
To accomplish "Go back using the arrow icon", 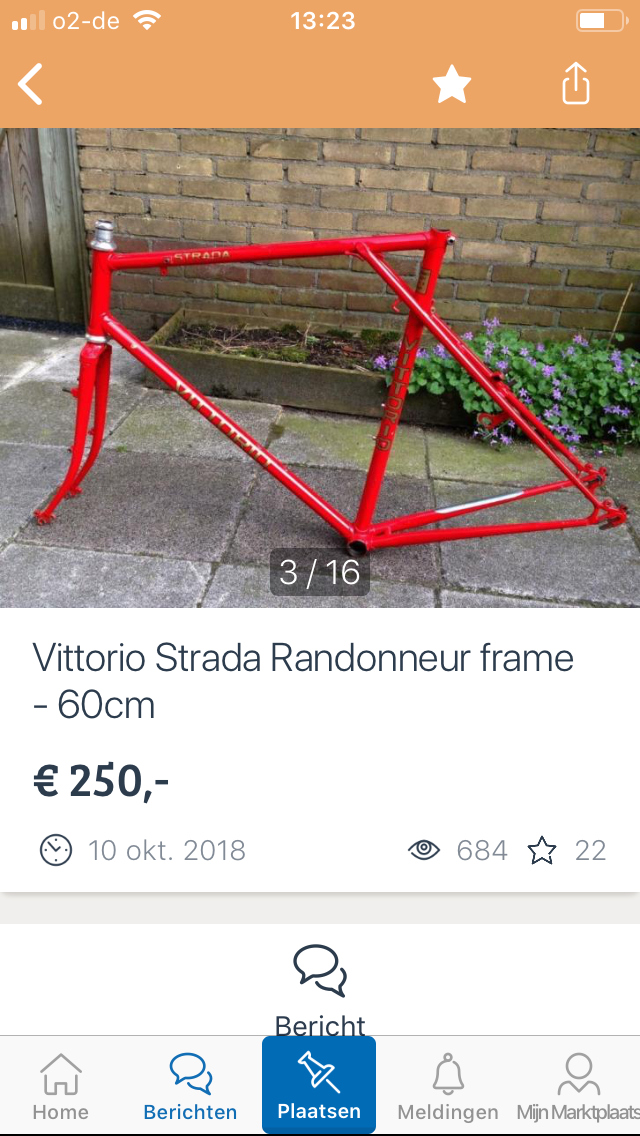I will click(x=31, y=84).
